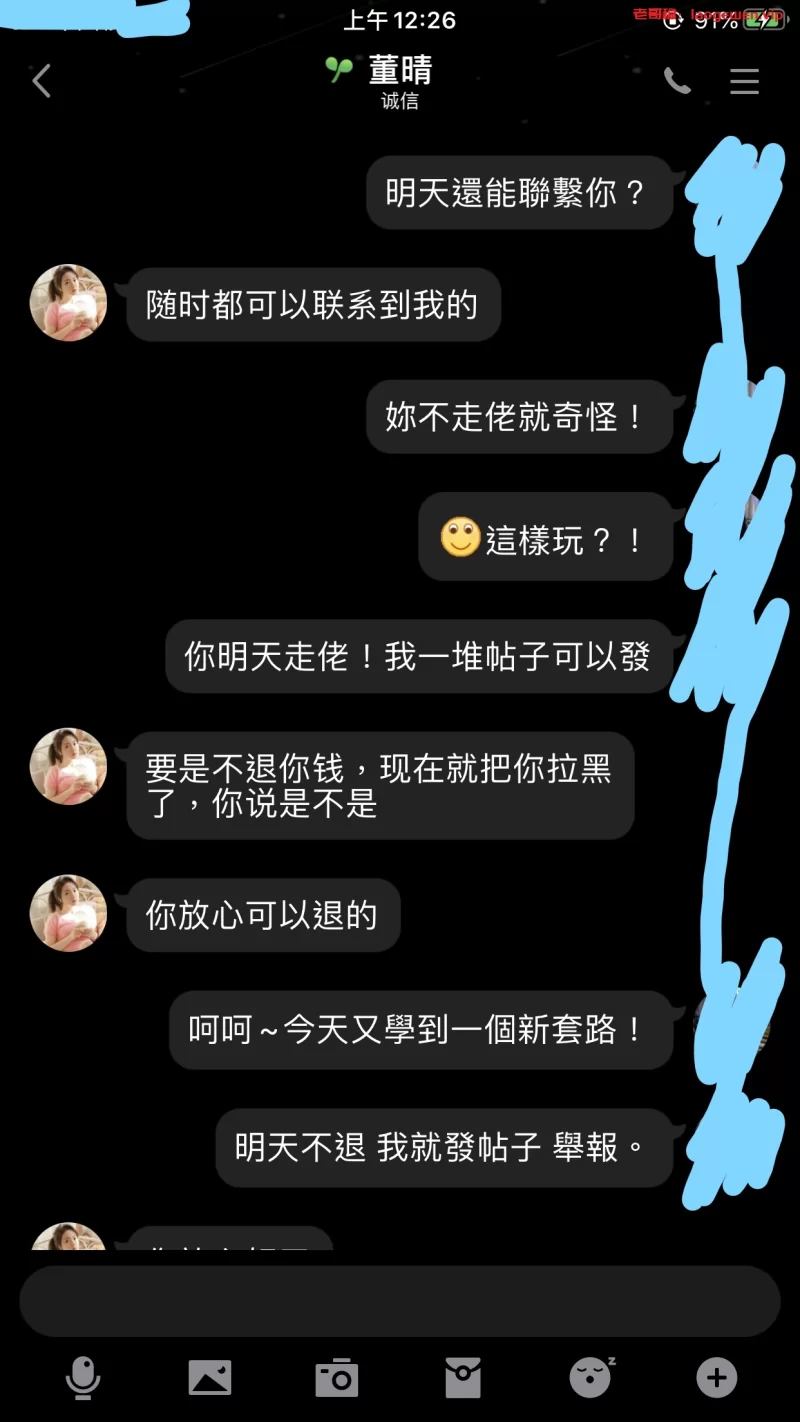
Task: Send a red envelope
Action: pos(463,1378)
